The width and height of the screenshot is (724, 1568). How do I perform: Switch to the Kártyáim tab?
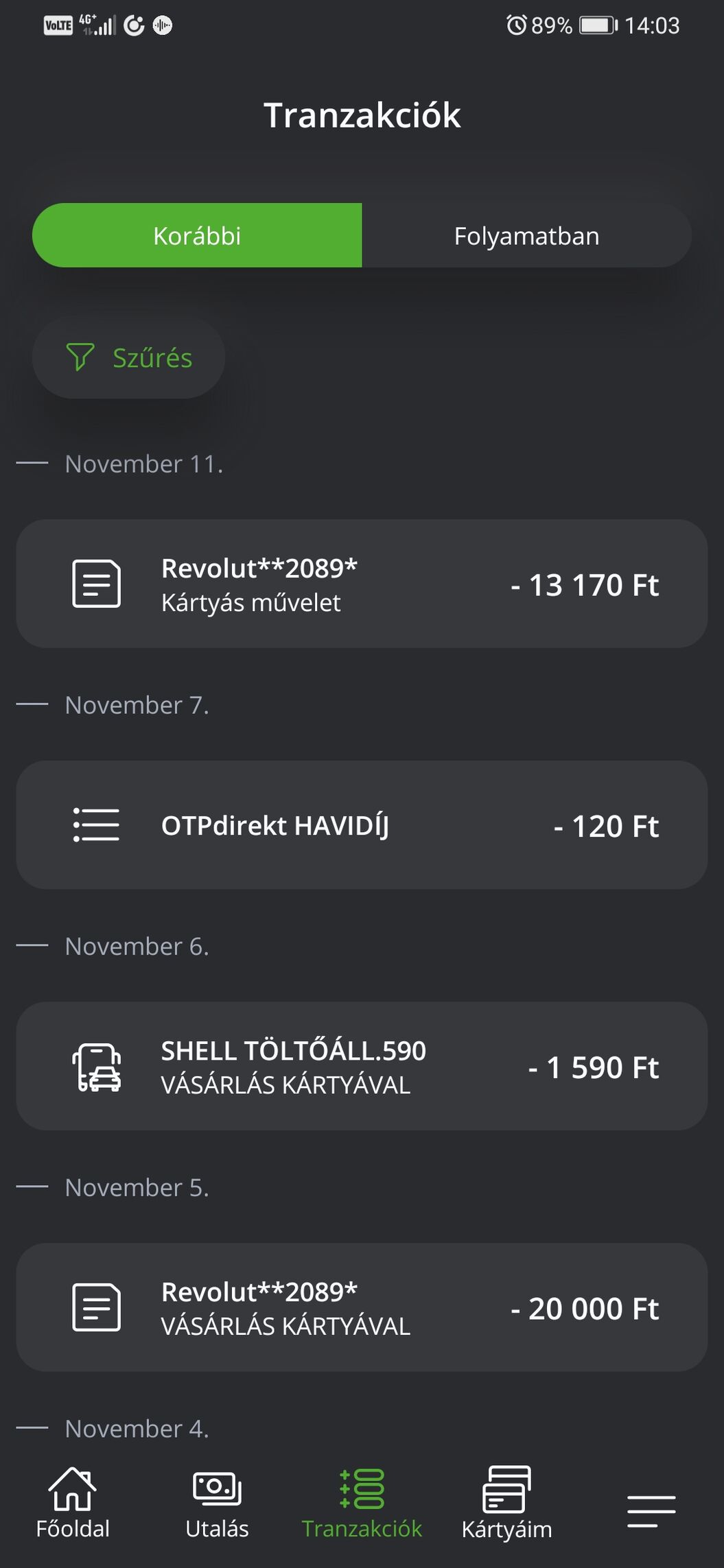pyautogui.click(x=506, y=1504)
